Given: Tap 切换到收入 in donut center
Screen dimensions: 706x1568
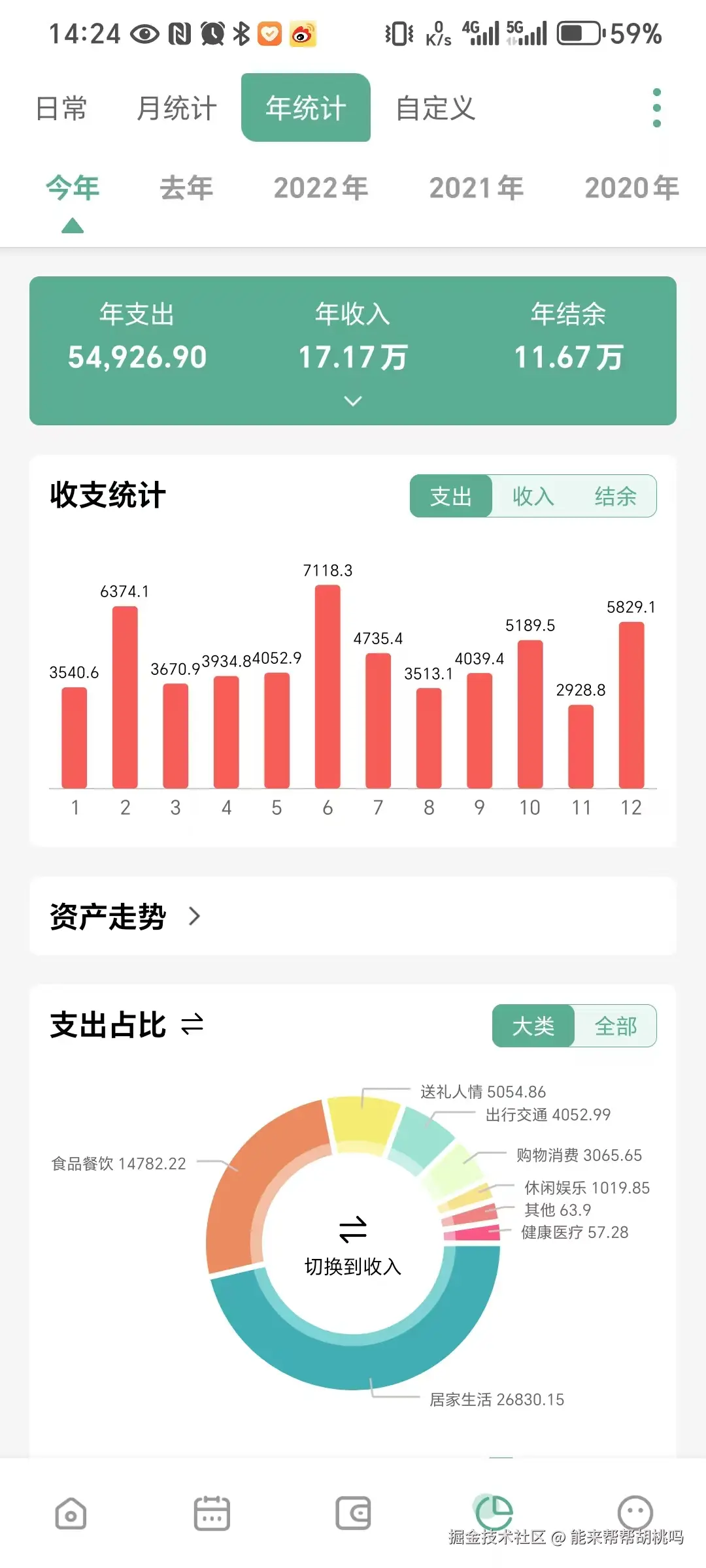Looking at the screenshot, I should coord(353,1265).
